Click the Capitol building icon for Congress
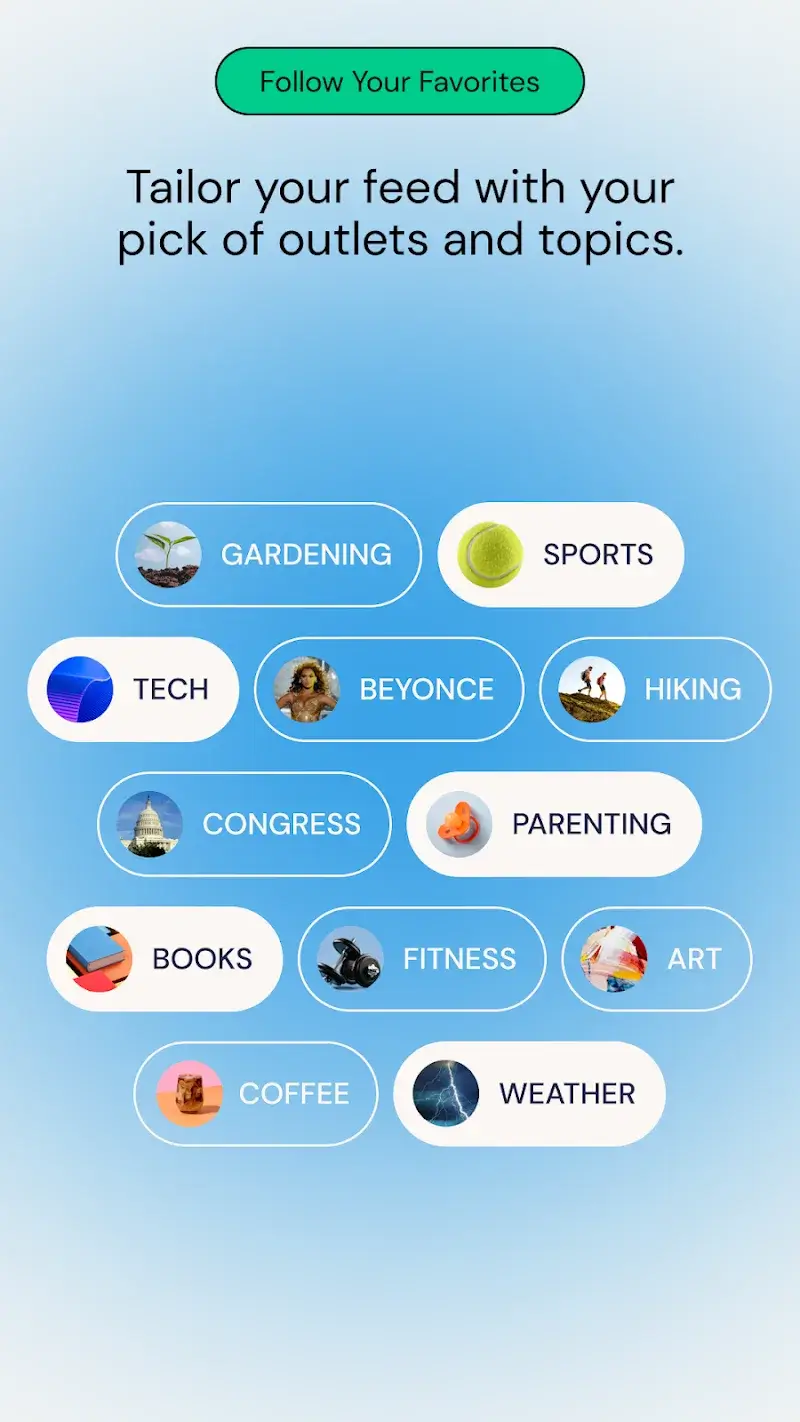The width and height of the screenshot is (800, 1422). (x=149, y=824)
